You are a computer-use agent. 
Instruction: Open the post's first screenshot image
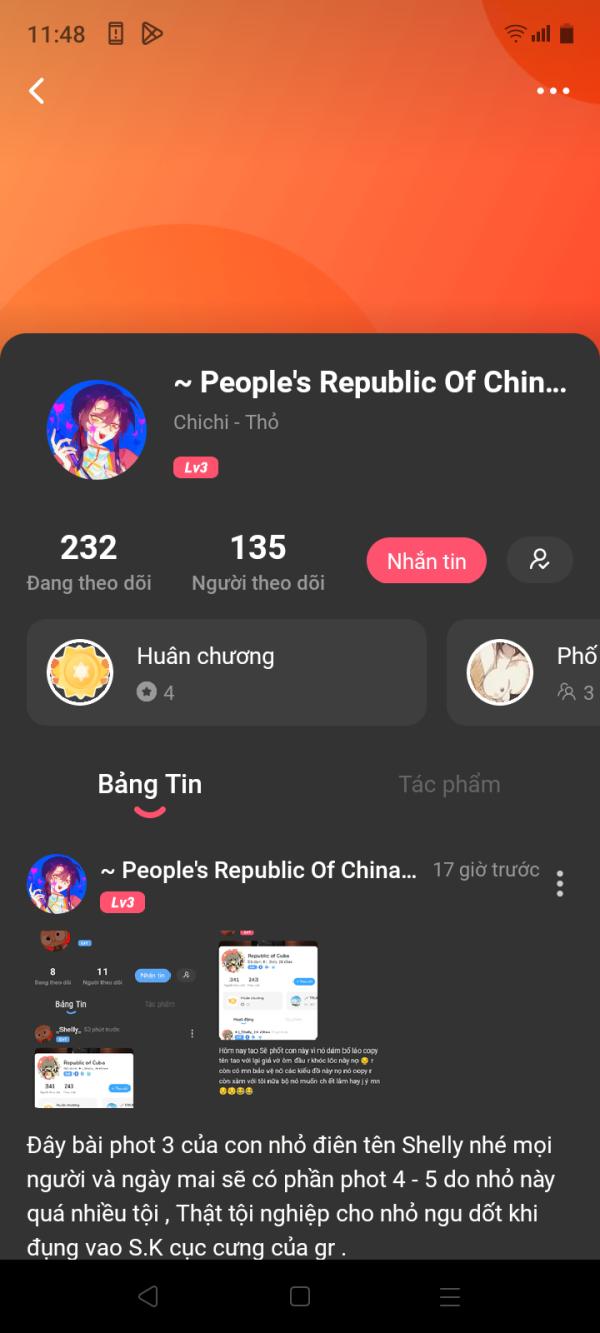[x=115, y=1019]
